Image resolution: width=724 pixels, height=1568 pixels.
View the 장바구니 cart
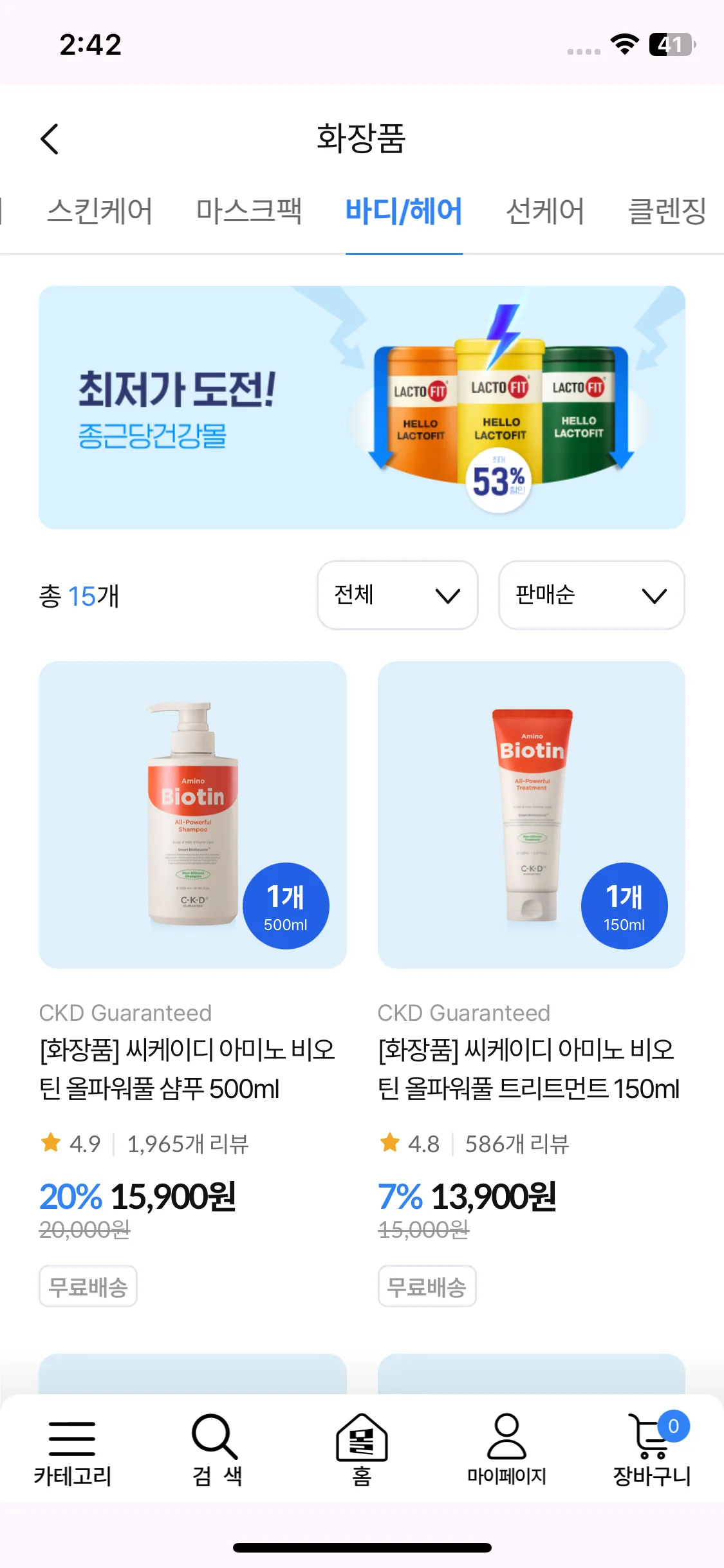tap(651, 1450)
